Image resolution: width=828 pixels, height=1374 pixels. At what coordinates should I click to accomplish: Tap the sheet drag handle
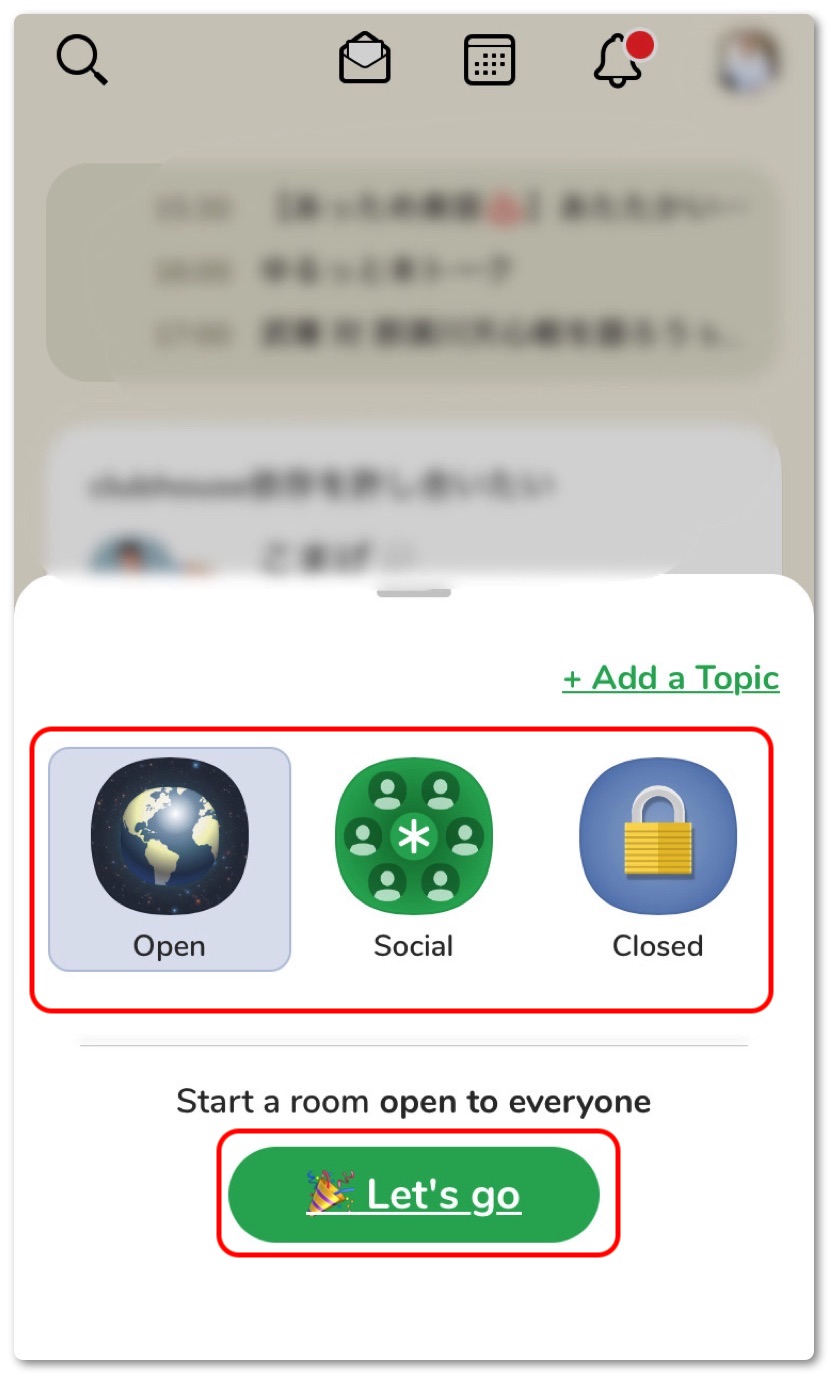click(x=413, y=593)
